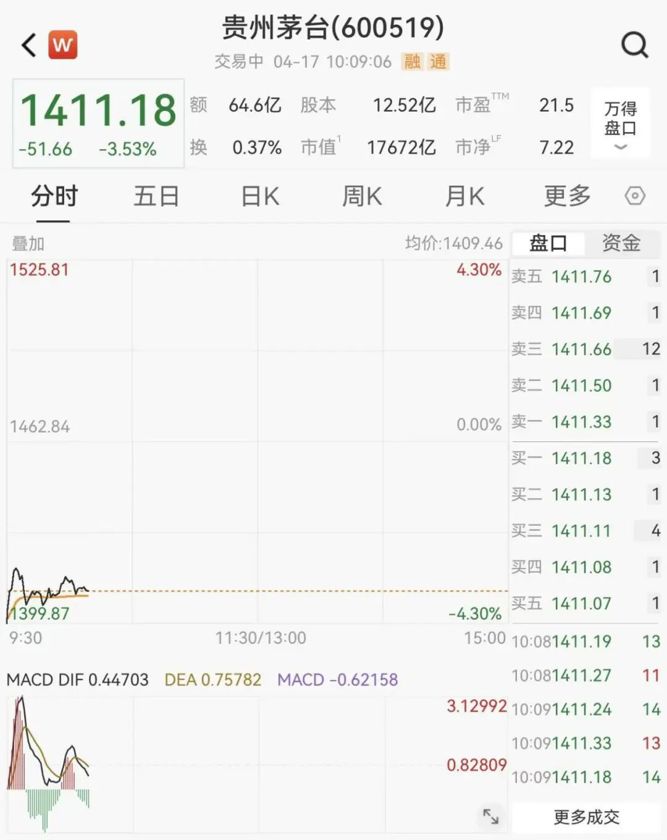This screenshot has width=667, height=840.
Task: Switch to the 分时 chart tab
Action: tap(55, 196)
